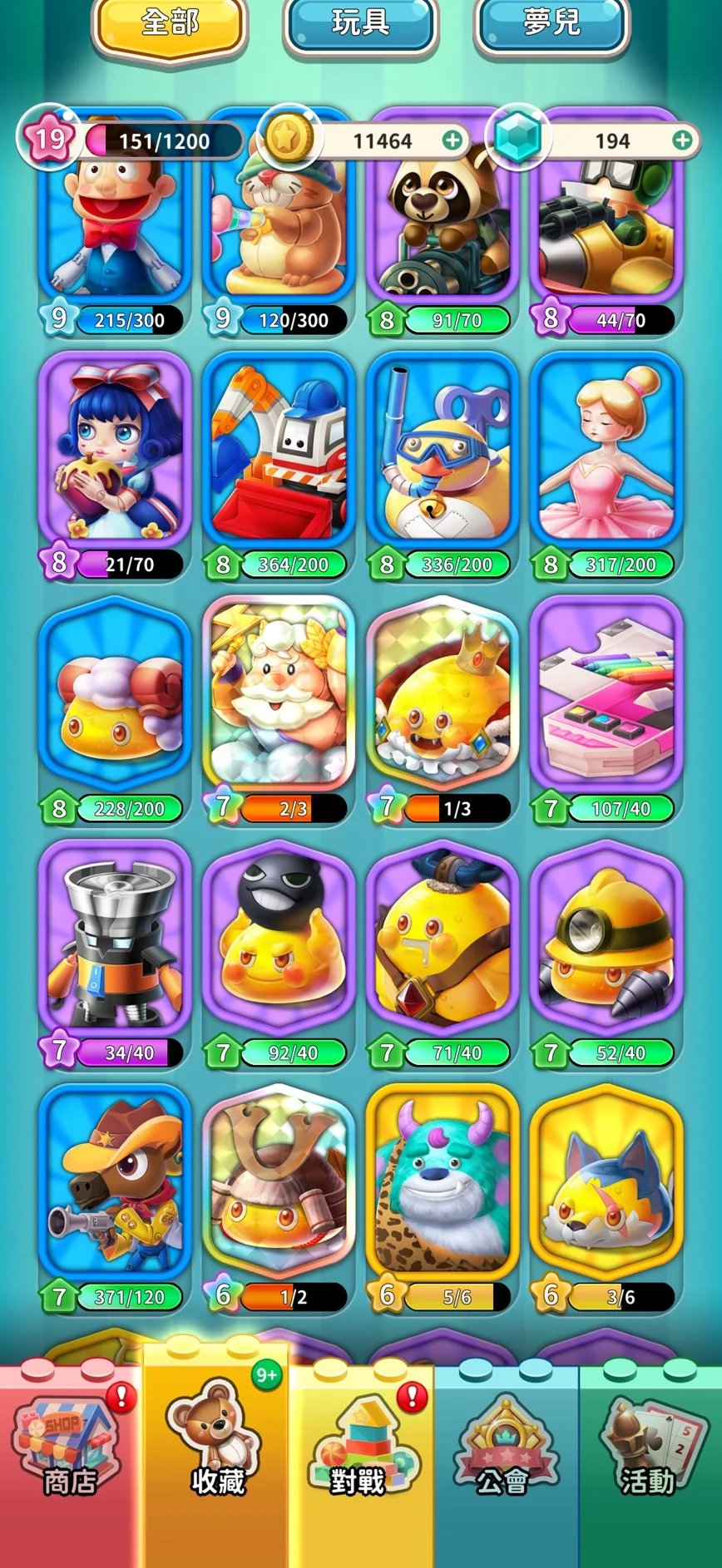The image size is (722, 1568).
Task: Select the 全部 filter tab
Action: pos(170,23)
